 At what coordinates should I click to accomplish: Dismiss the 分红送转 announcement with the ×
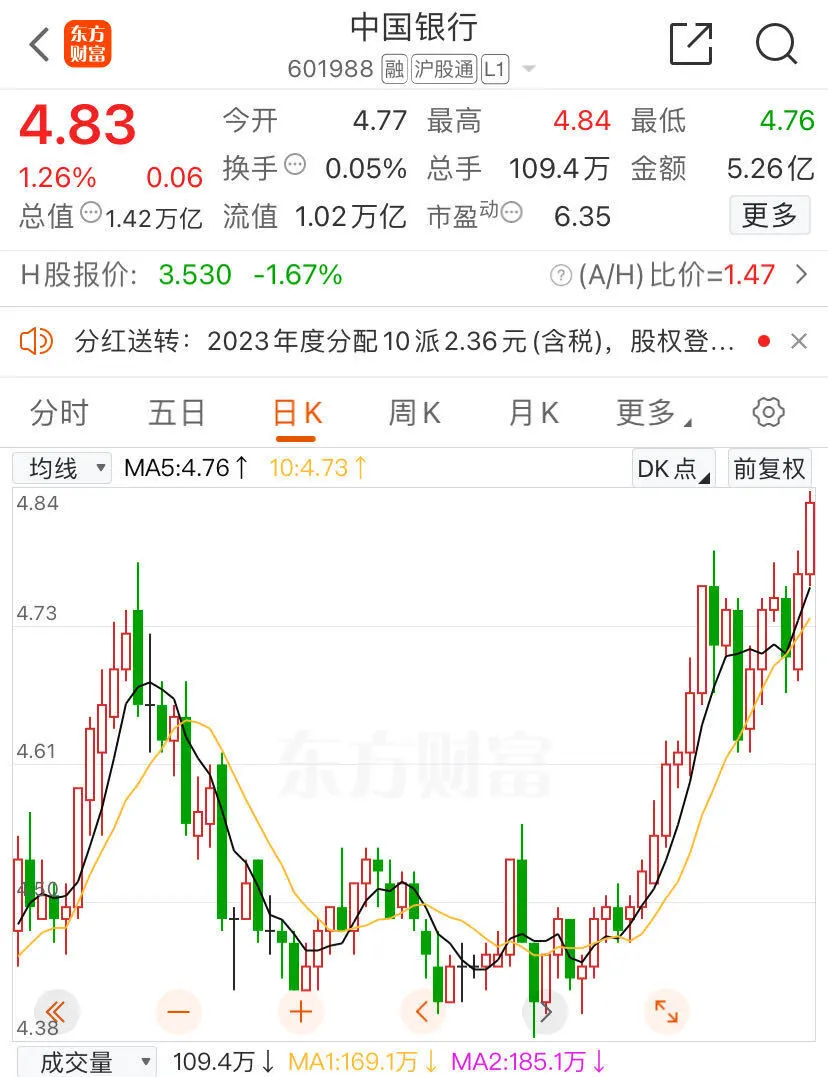pos(800,341)
